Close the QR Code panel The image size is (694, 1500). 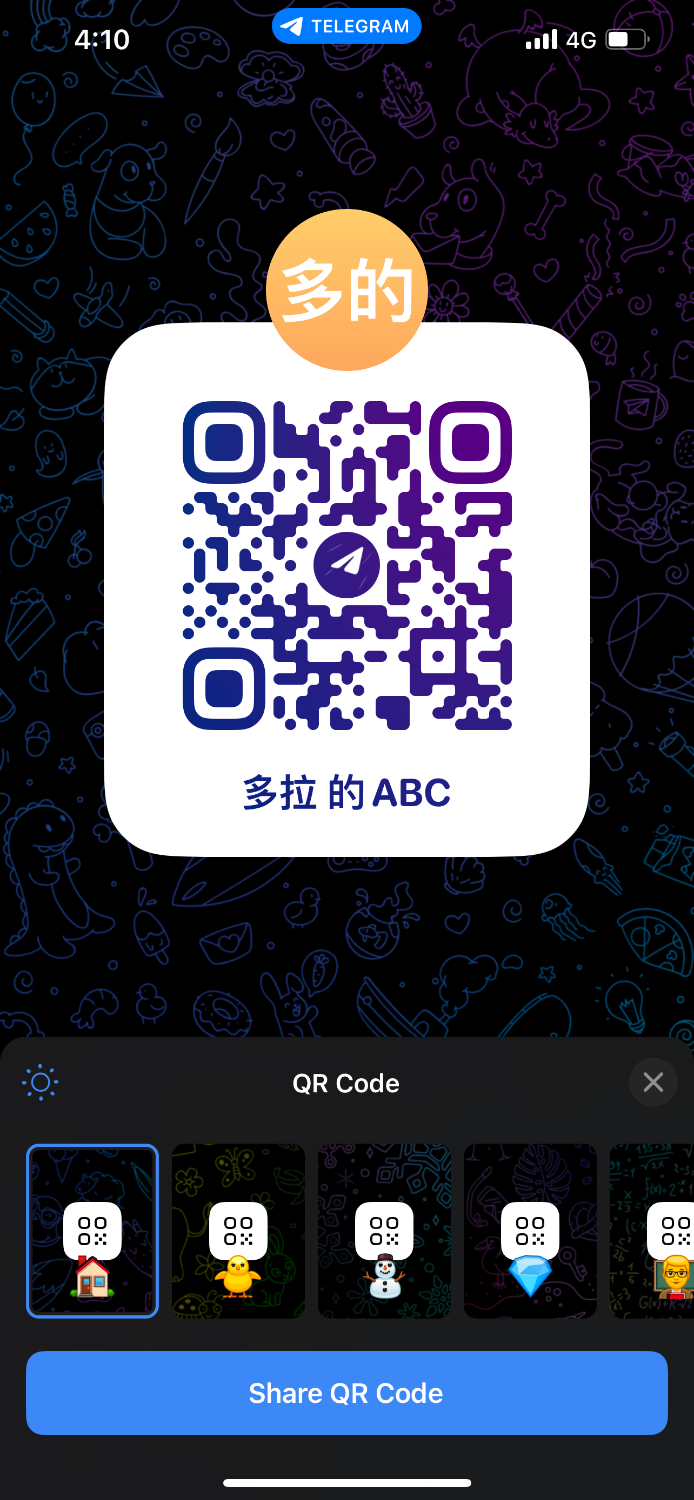pyautogui.click(x=653, y=1082)
